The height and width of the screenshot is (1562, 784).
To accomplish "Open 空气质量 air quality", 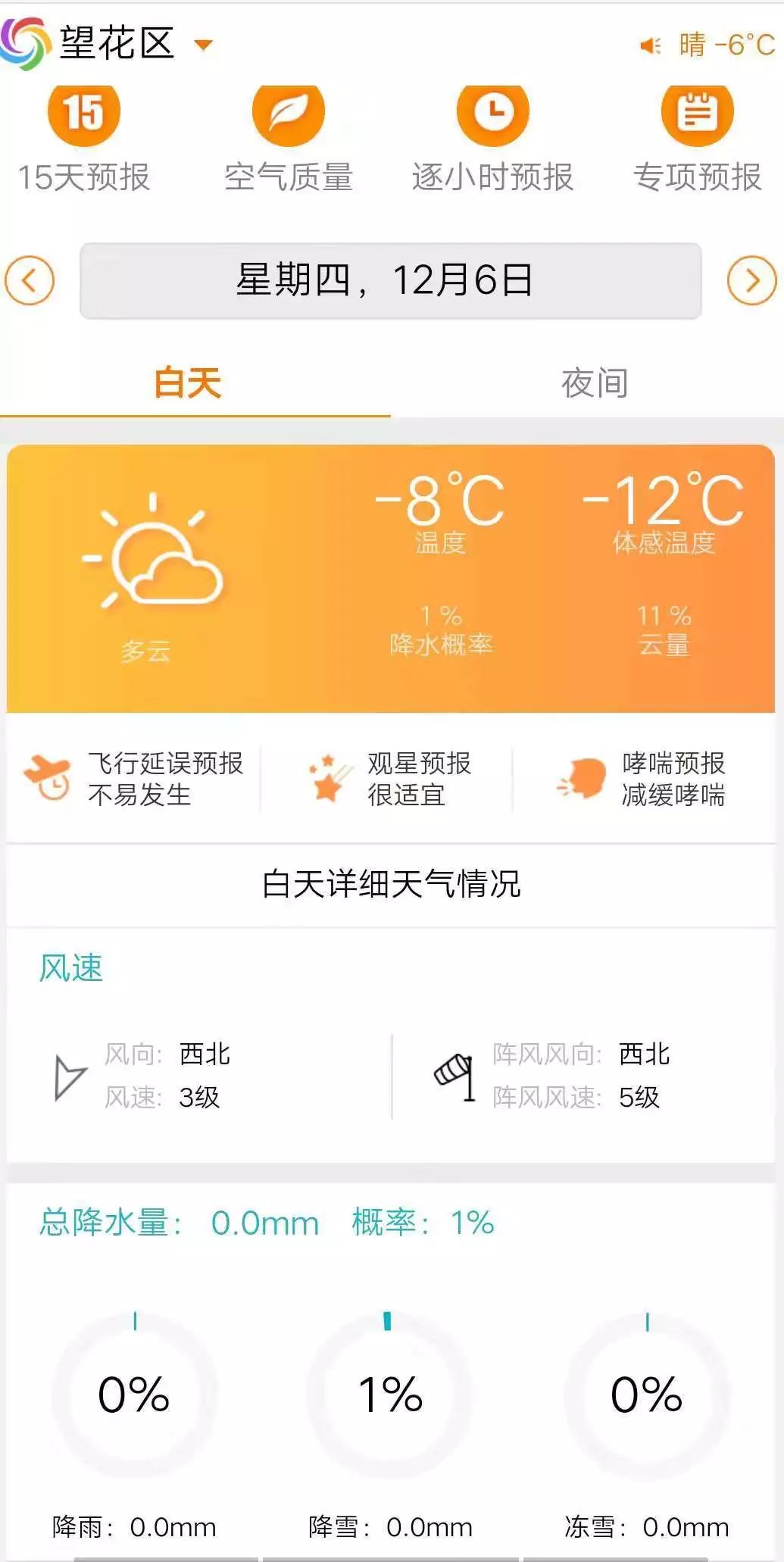I will (x=289, y=139).
